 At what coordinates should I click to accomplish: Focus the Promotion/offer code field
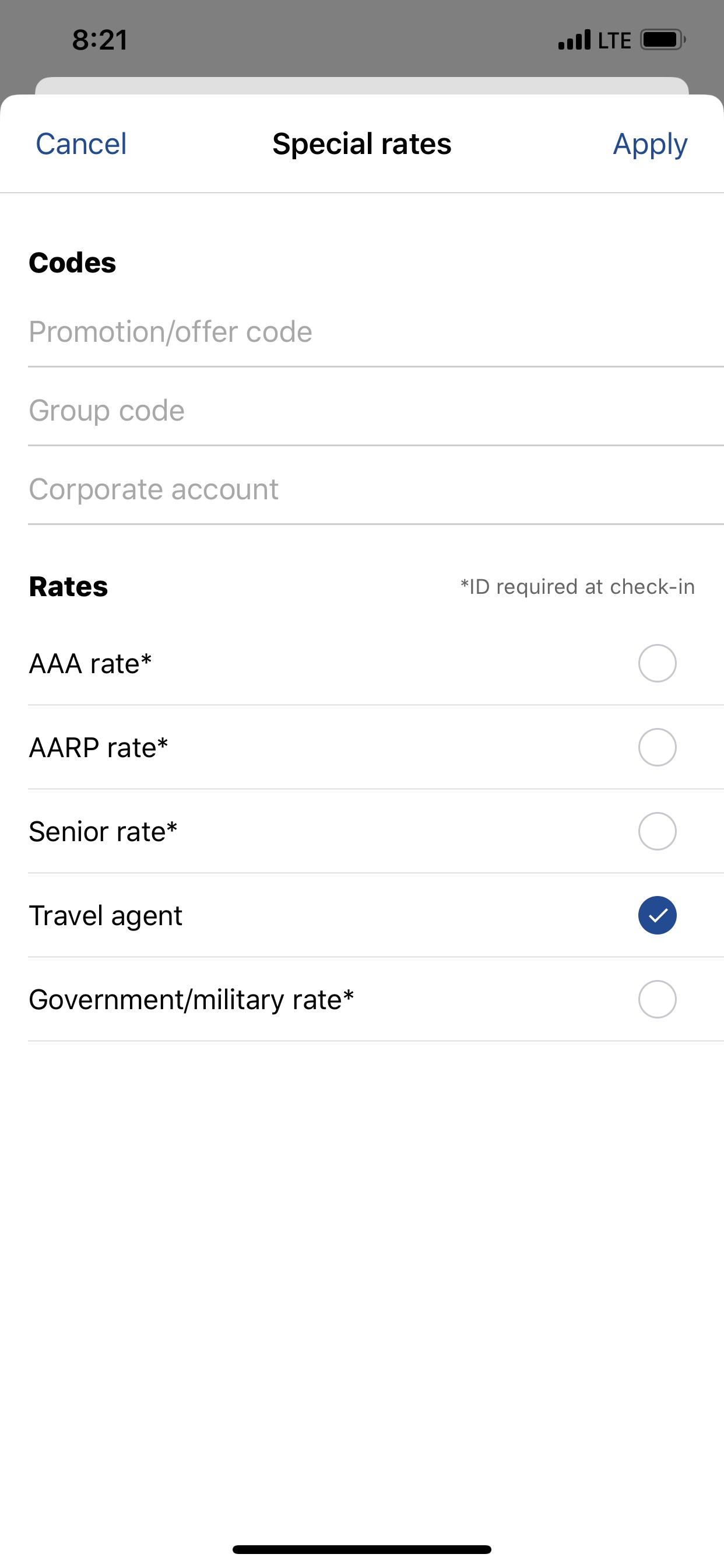[x=376, y=332]
